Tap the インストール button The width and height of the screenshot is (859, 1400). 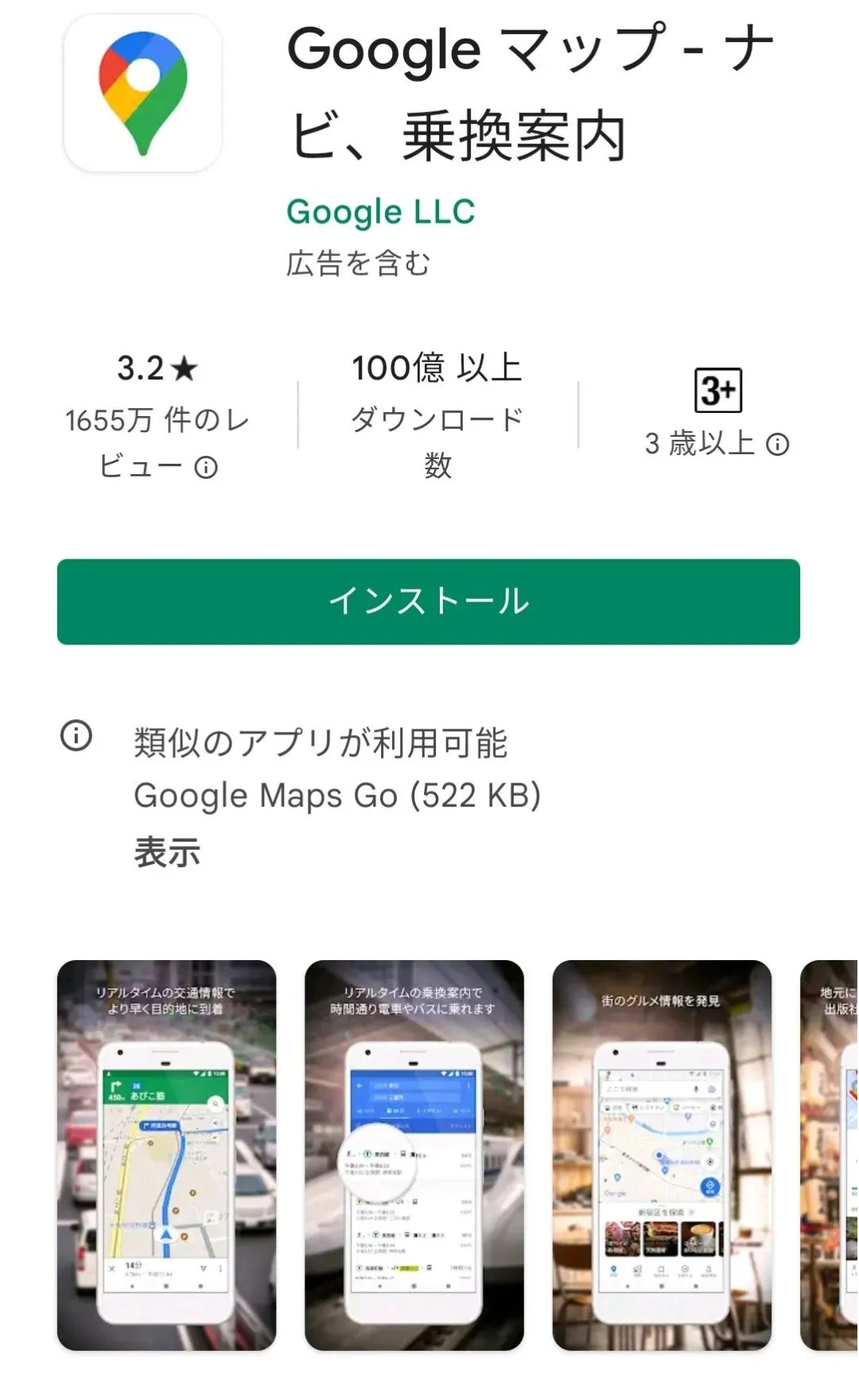click(428, 601)
